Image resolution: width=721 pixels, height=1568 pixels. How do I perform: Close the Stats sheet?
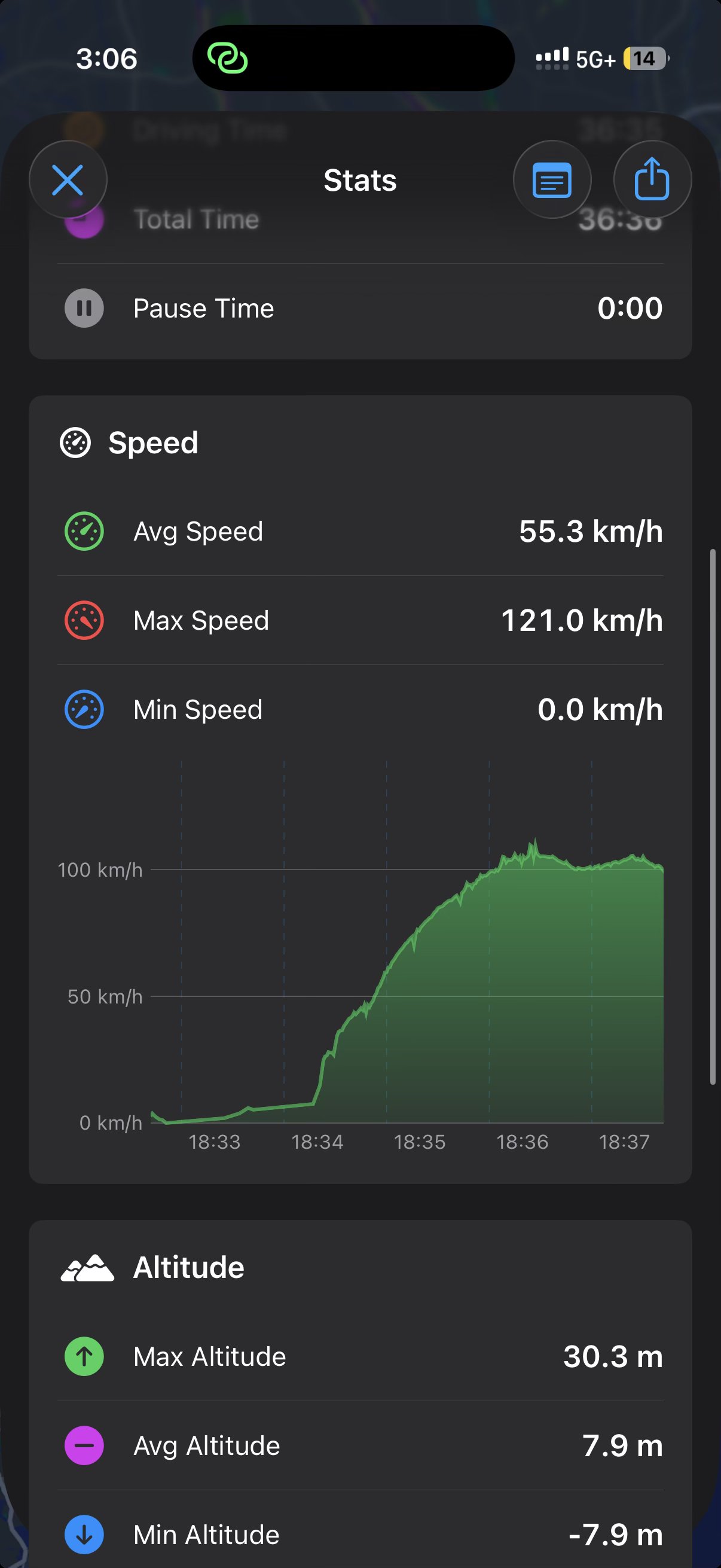68,180
